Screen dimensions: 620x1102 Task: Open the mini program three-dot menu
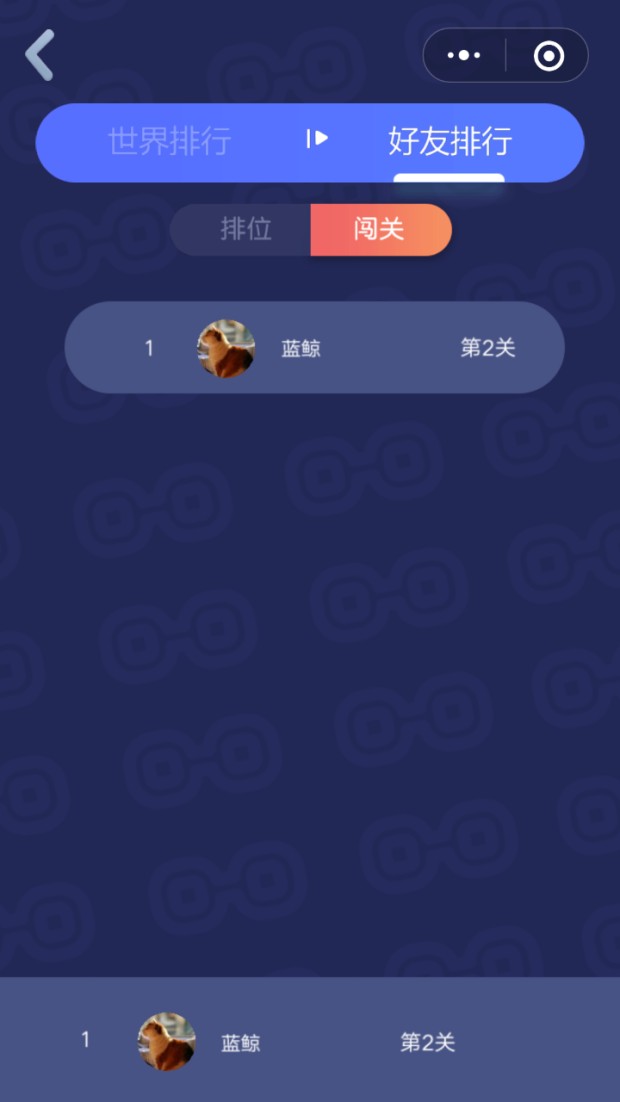click(x=464, y=56)
